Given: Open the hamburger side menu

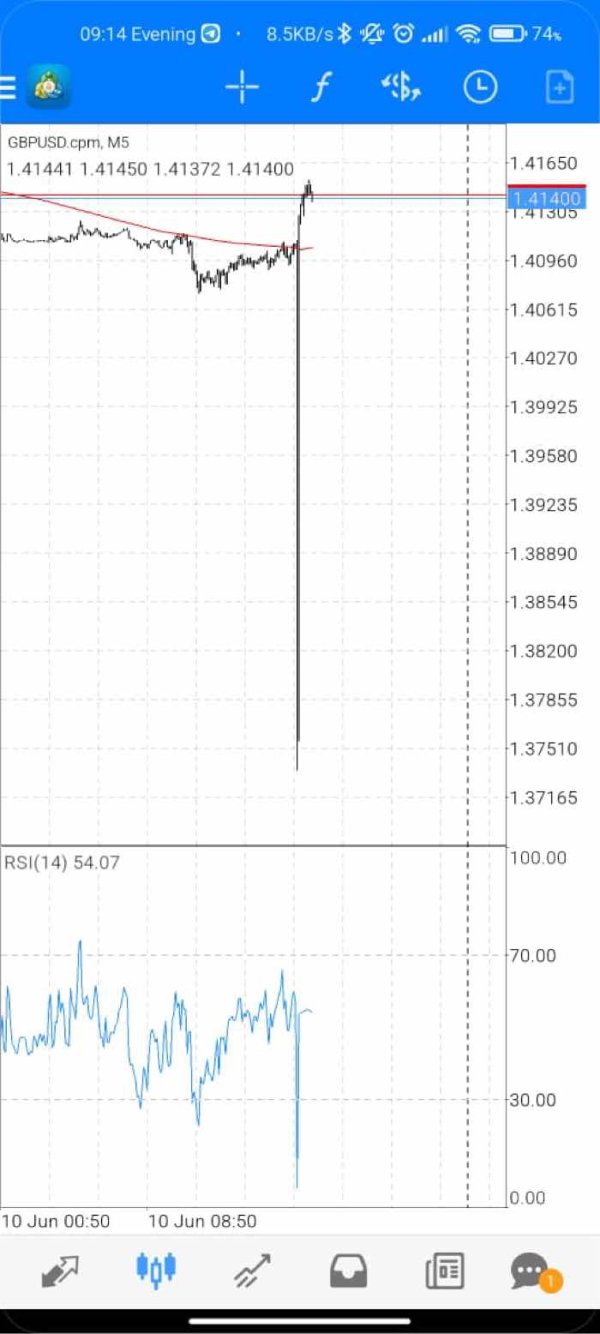Looking at the screenshot, I should pos(8,88).
